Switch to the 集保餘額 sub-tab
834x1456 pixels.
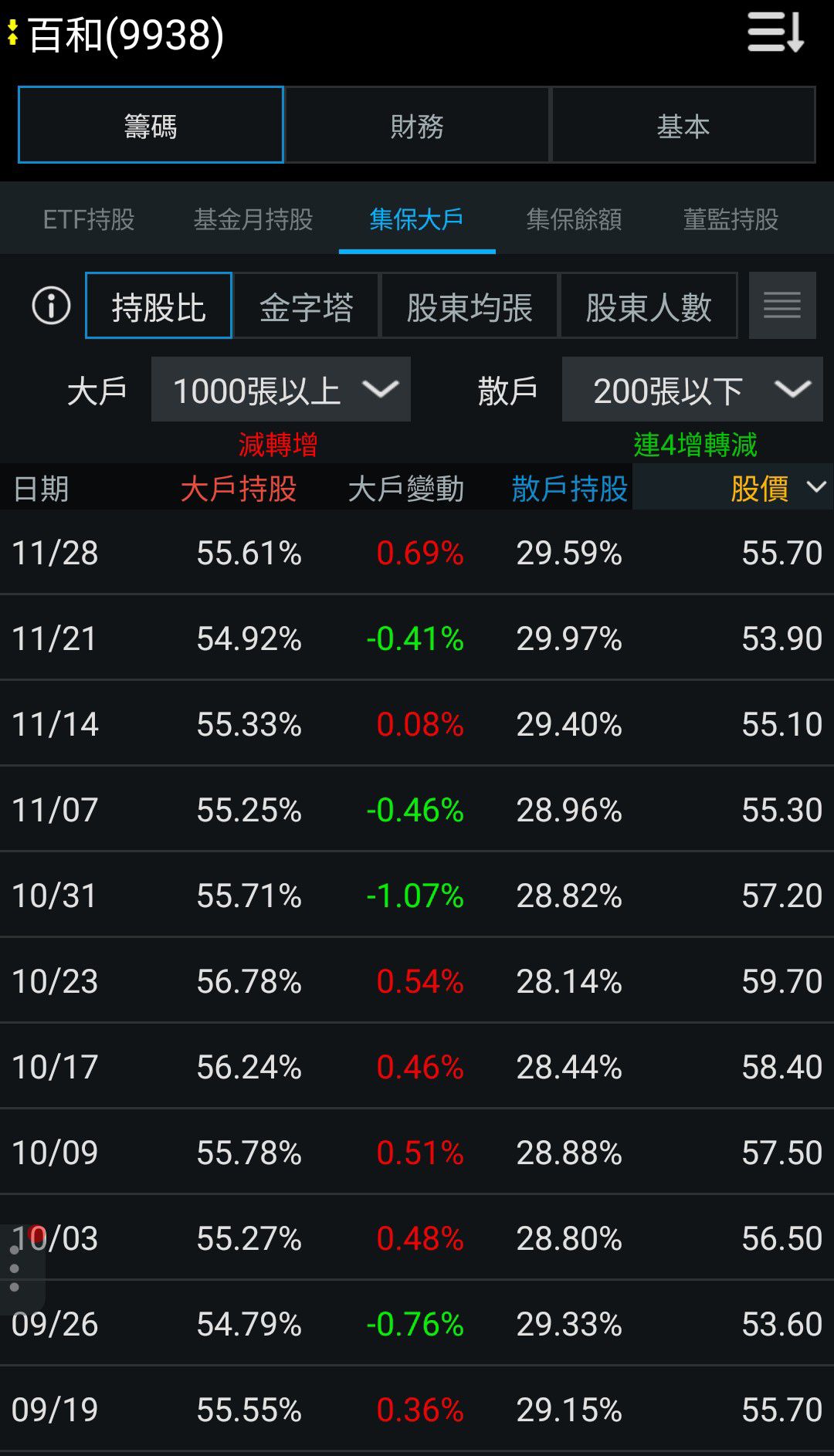click(x=574, y=219)
